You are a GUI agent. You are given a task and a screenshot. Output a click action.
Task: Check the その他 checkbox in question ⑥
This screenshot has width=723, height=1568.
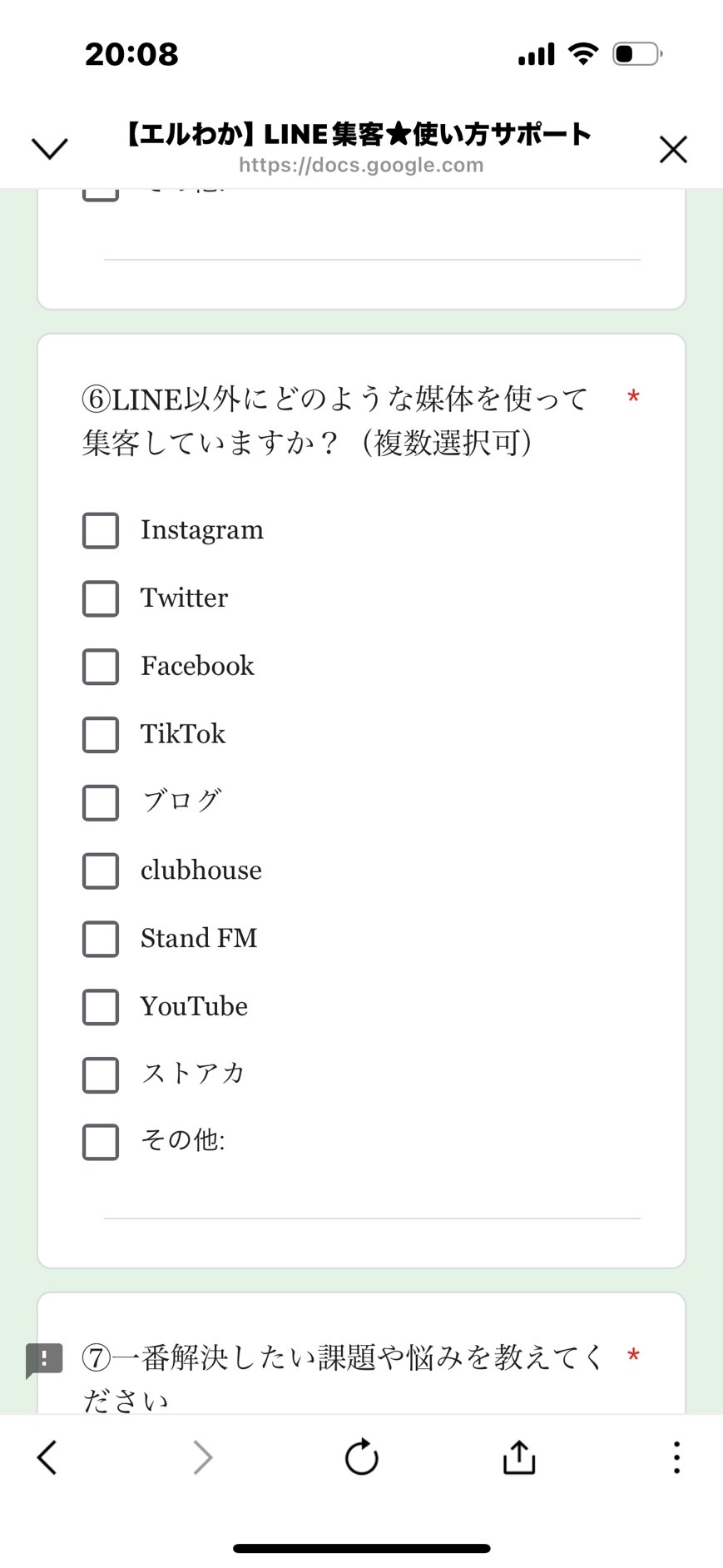101,1142
